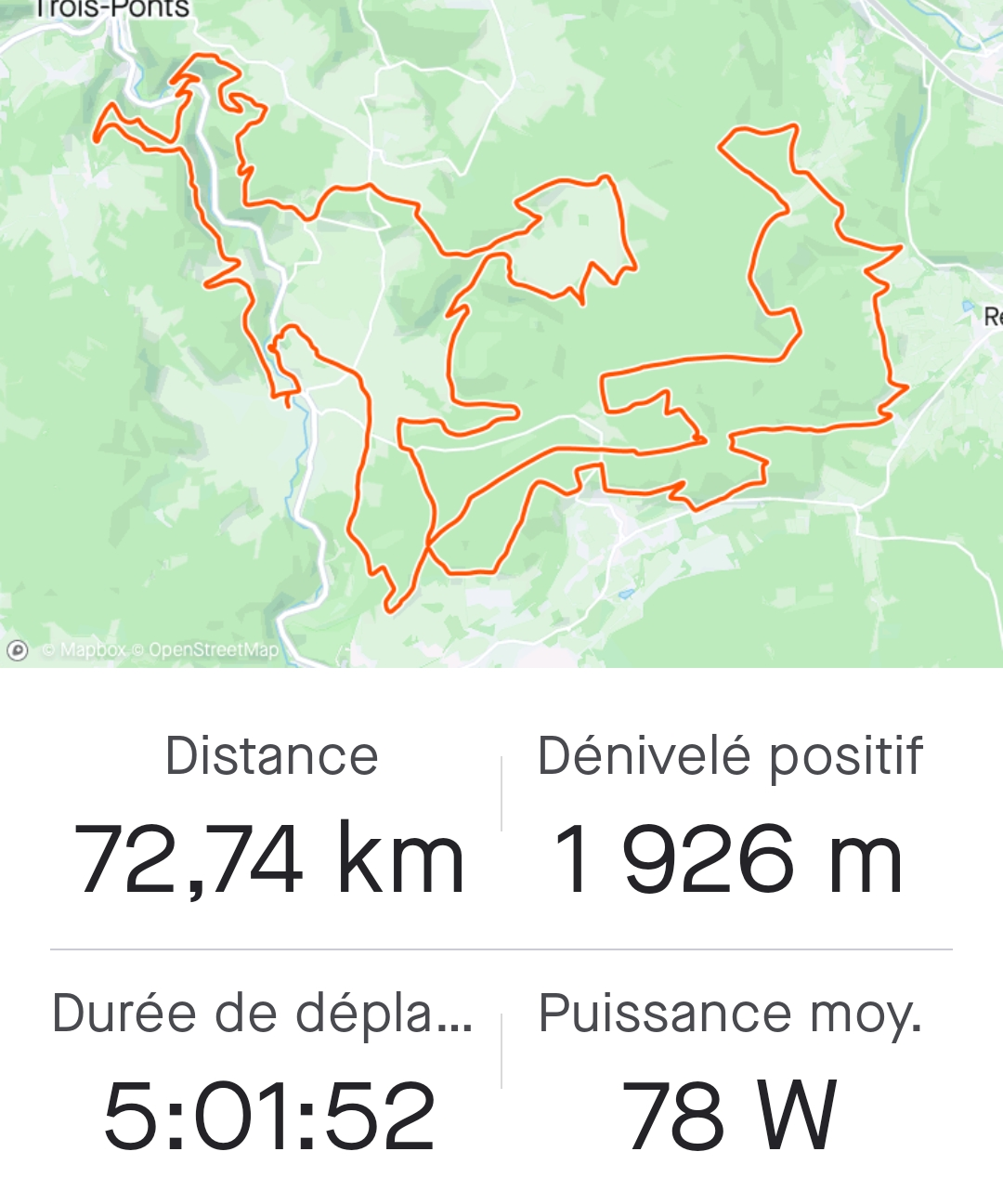Tap the Mapbox attribution info icon
Image resolution: width=1003 pixels, height=1204 pixels.
pos(17,650)
